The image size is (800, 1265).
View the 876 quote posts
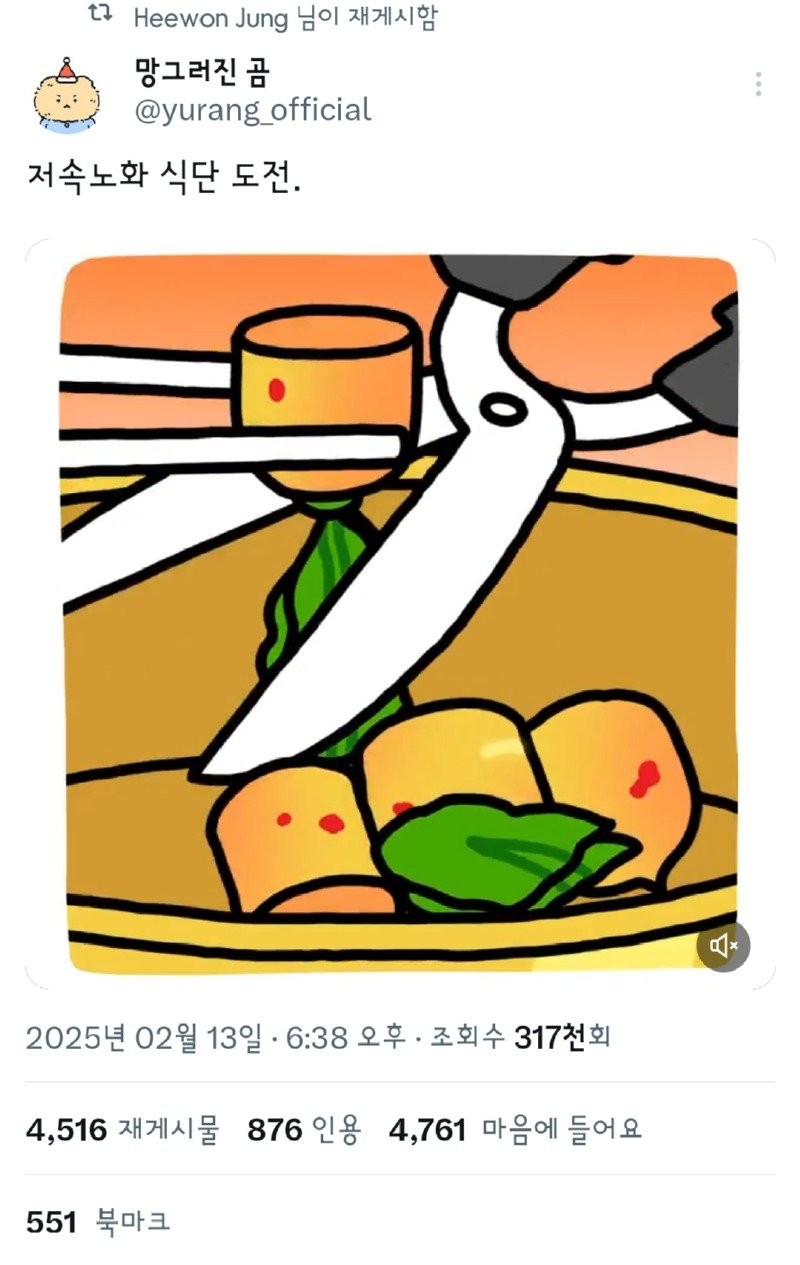[x=303, y=1130]
